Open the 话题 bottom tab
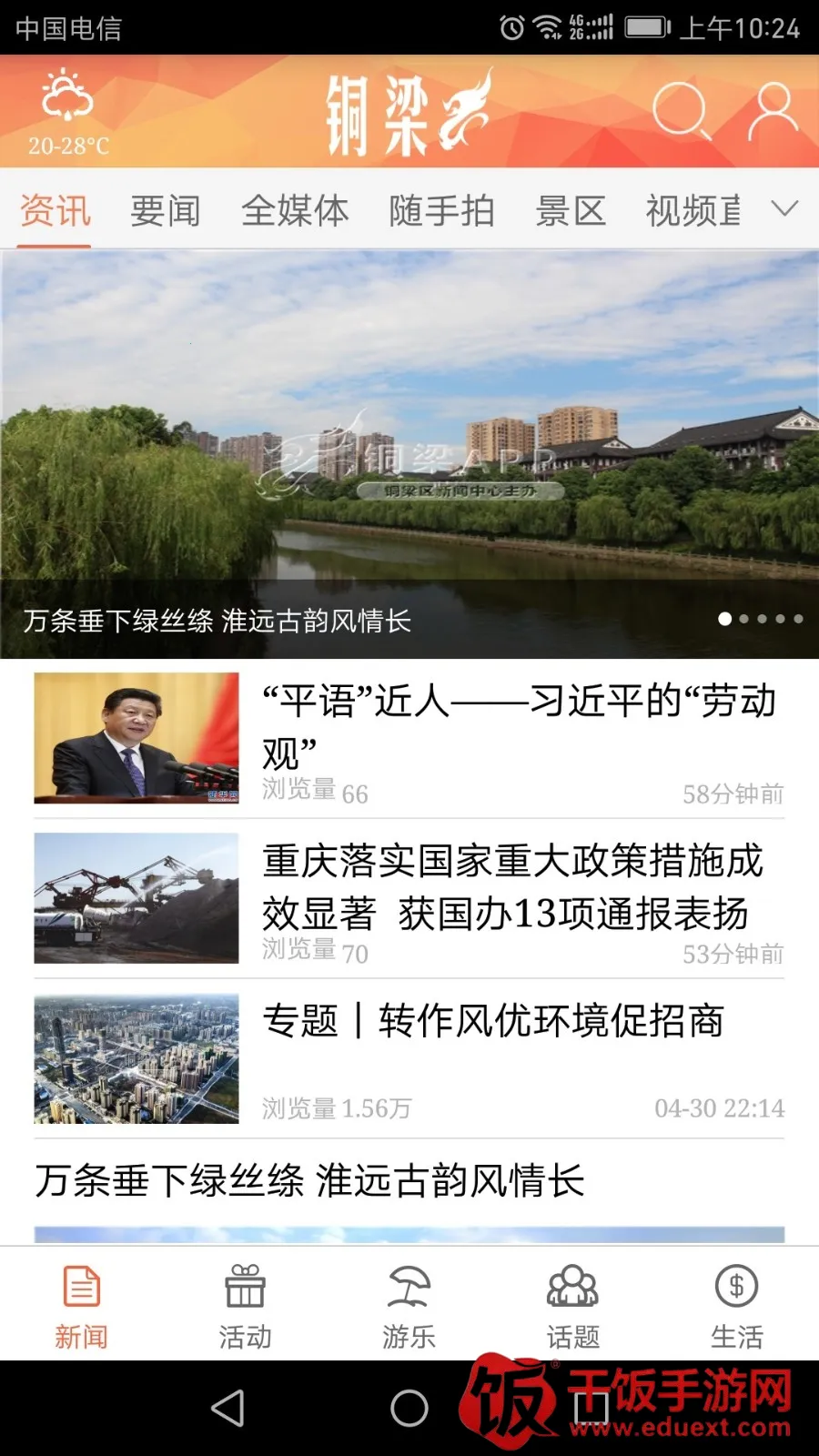This screenshot has width=819, height=1456. pos(572,1306)
